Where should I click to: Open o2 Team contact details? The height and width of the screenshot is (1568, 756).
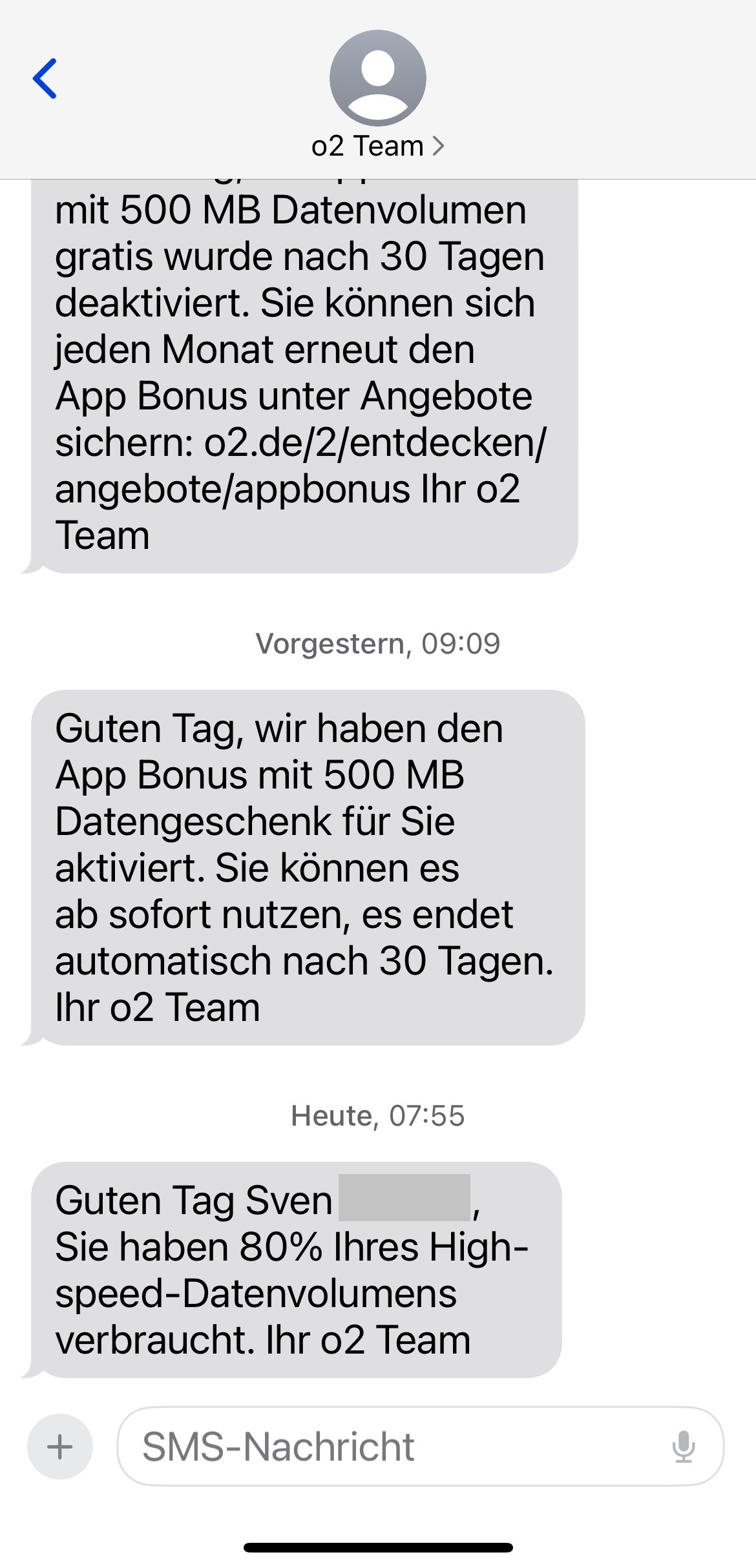coord(378,146)
